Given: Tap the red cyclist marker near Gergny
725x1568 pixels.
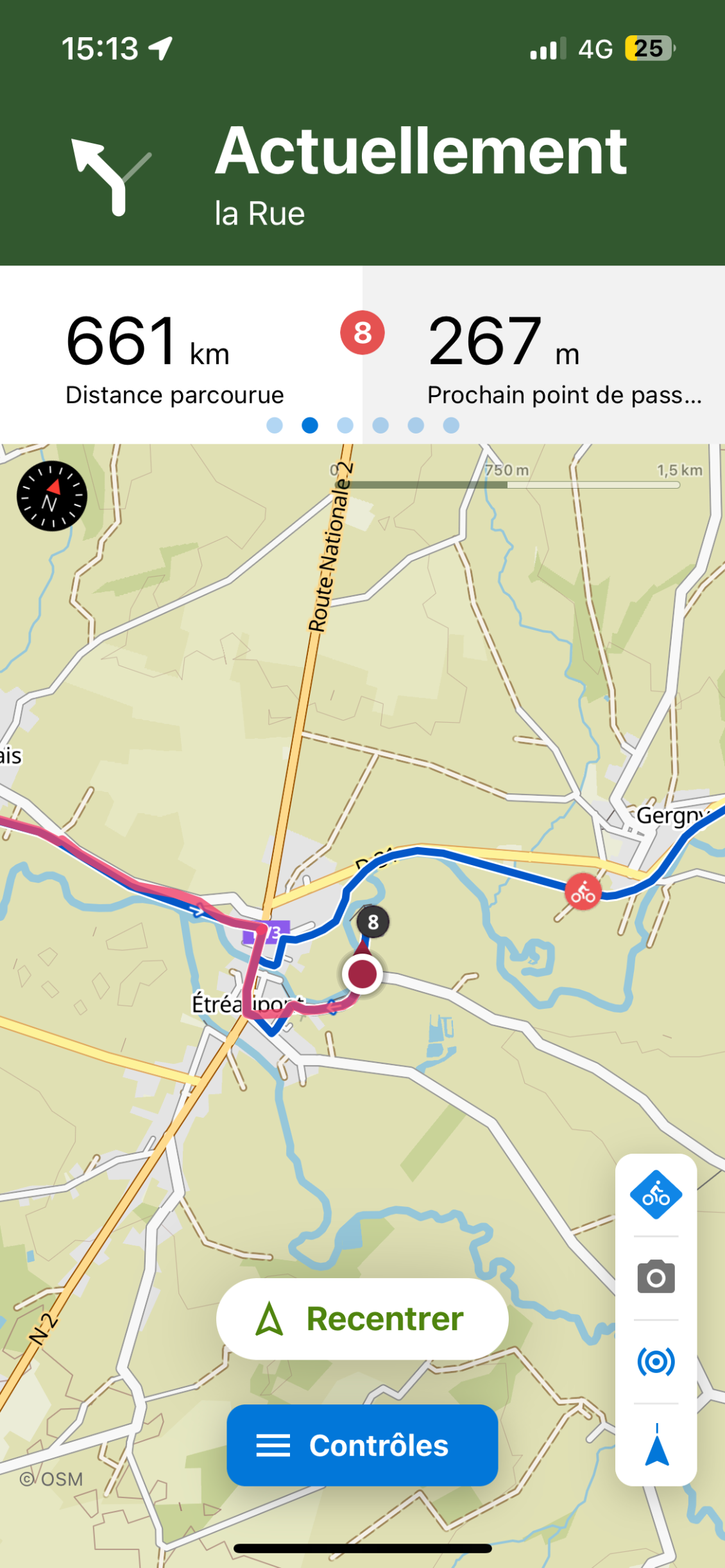Looking at the screenshot, I should pos(583,892).
